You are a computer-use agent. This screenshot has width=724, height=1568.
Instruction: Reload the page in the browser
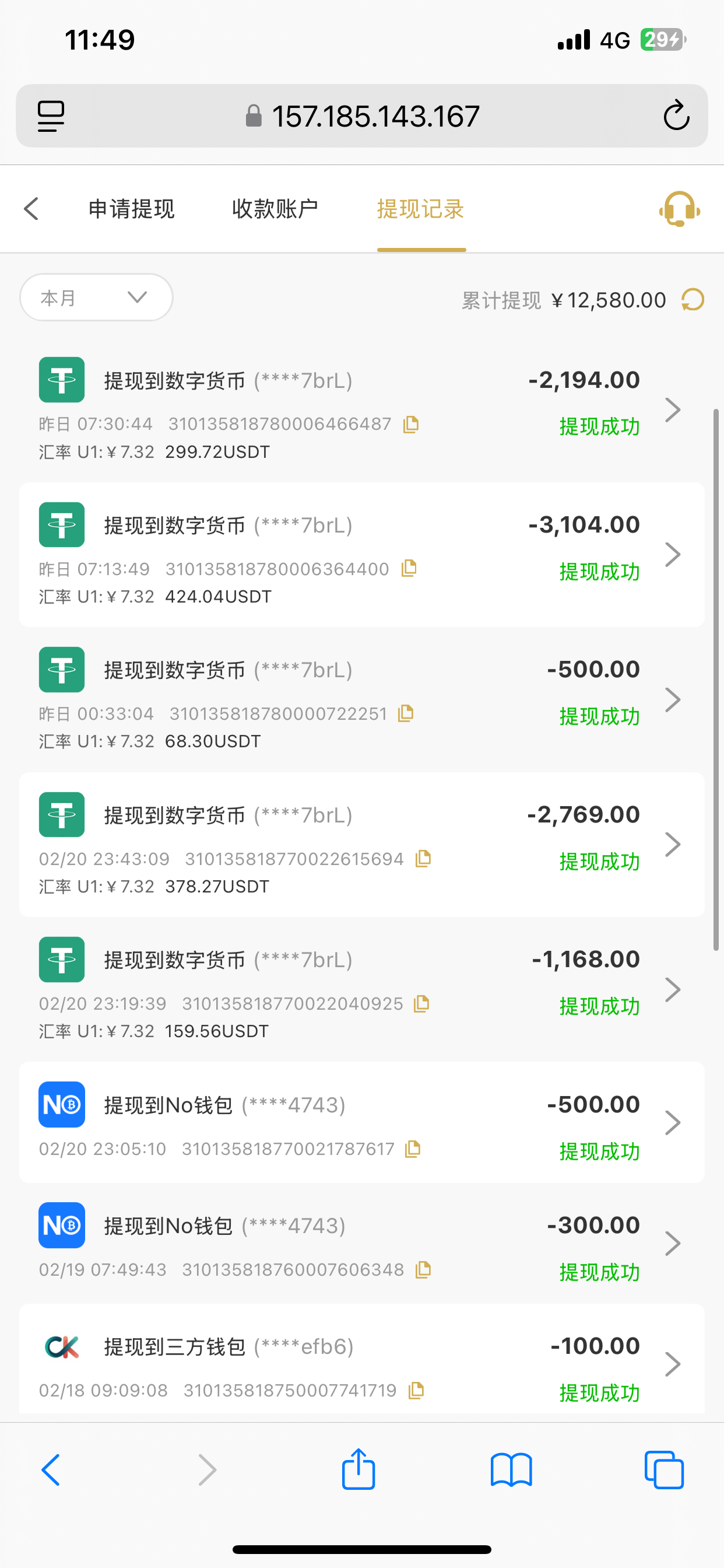[x=676, y=116]
